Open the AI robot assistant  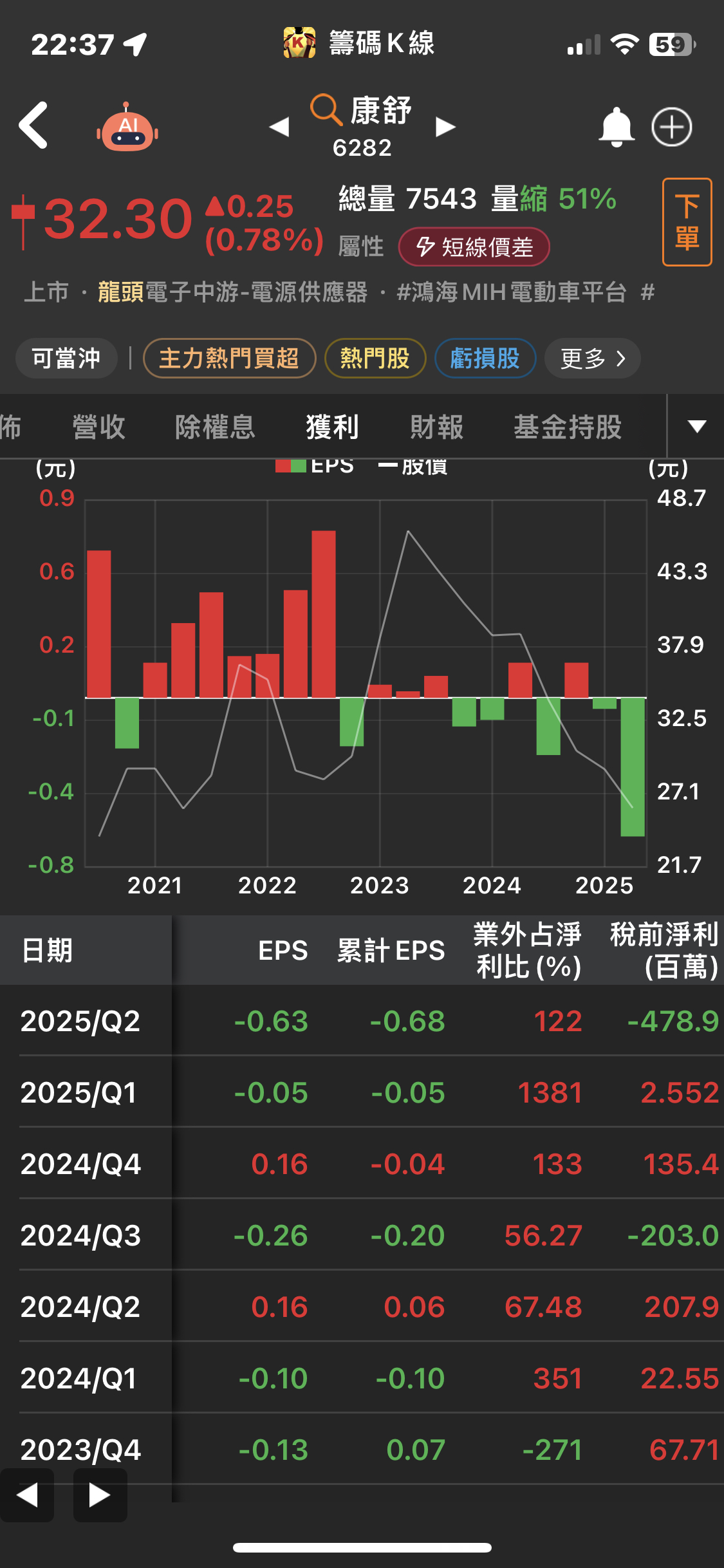(127, 127)
